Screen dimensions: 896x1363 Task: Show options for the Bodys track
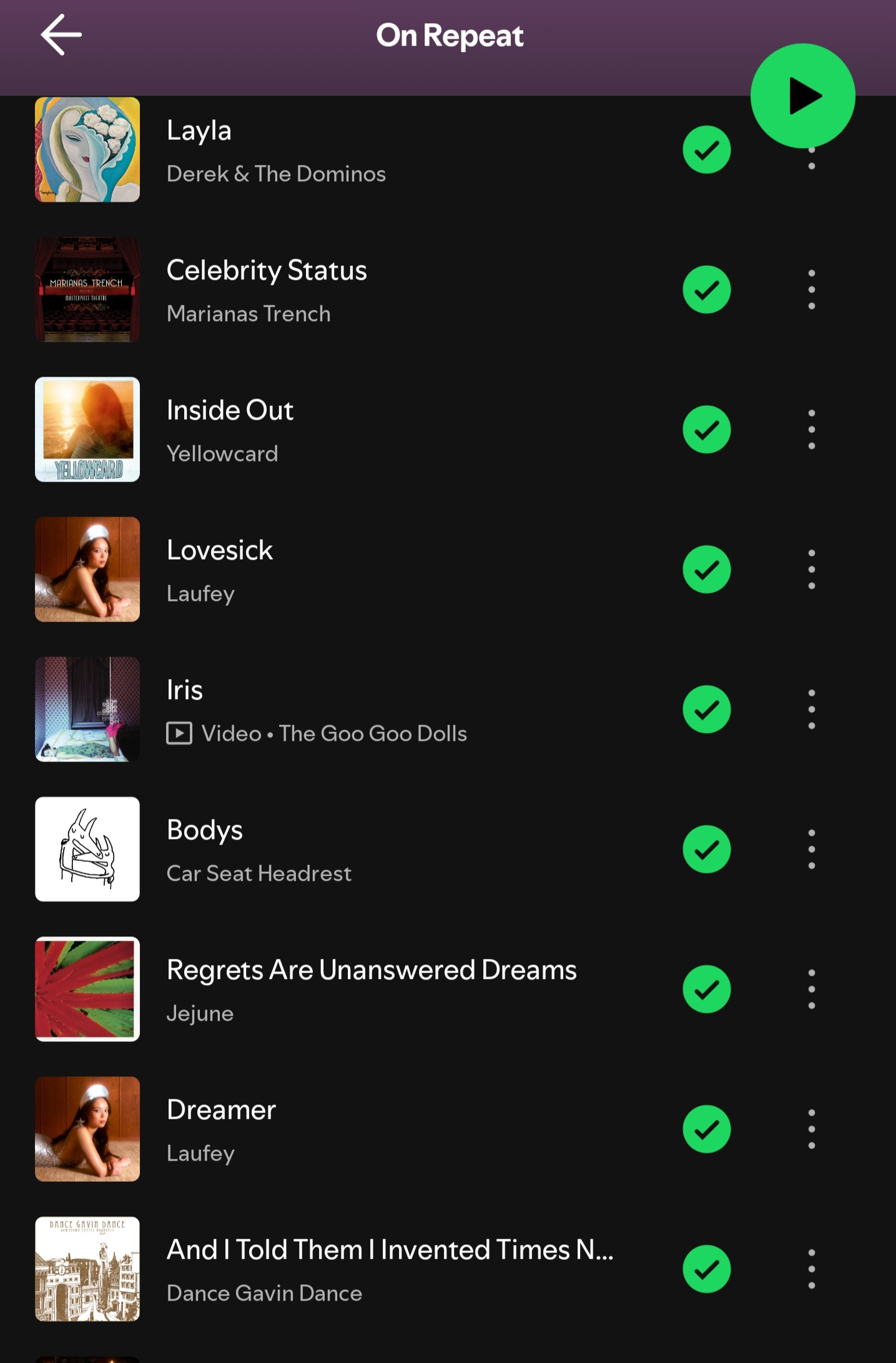[811, 850]
